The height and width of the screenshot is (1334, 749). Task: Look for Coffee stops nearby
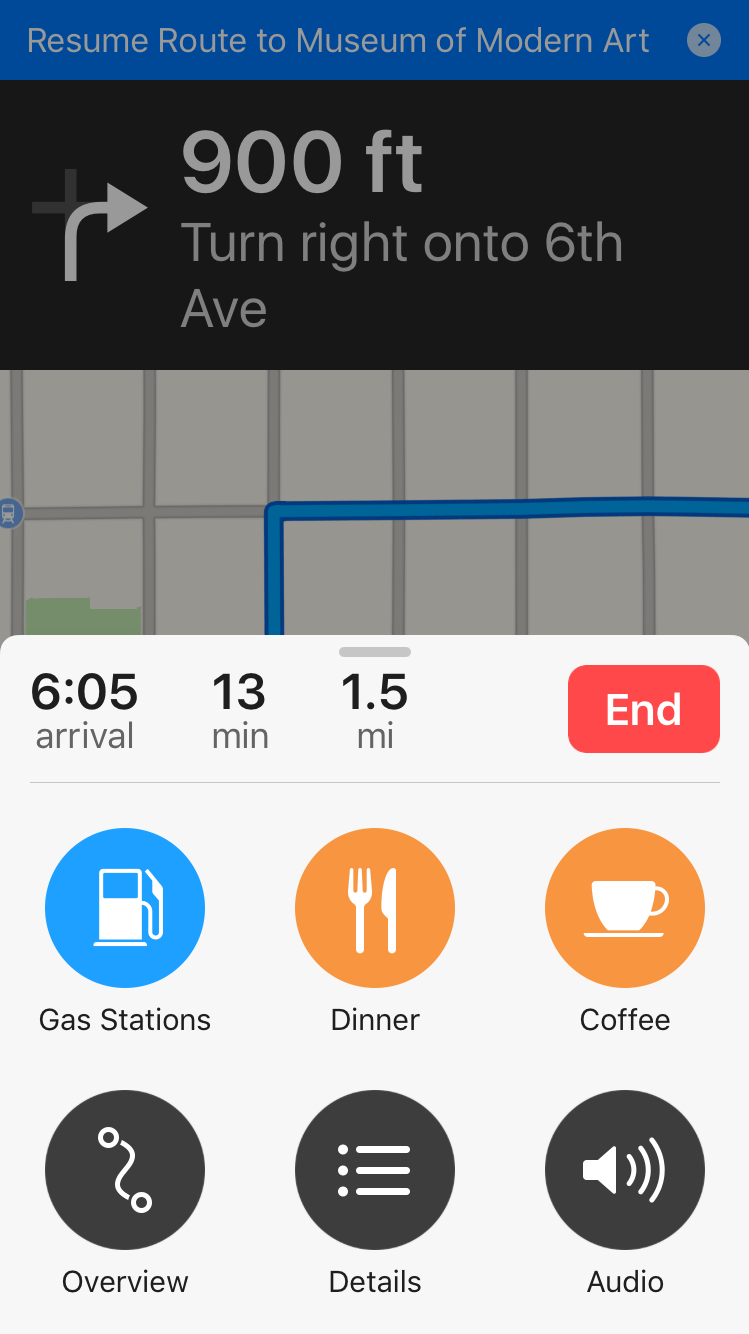pyautogui.click(x=625, y=908)
